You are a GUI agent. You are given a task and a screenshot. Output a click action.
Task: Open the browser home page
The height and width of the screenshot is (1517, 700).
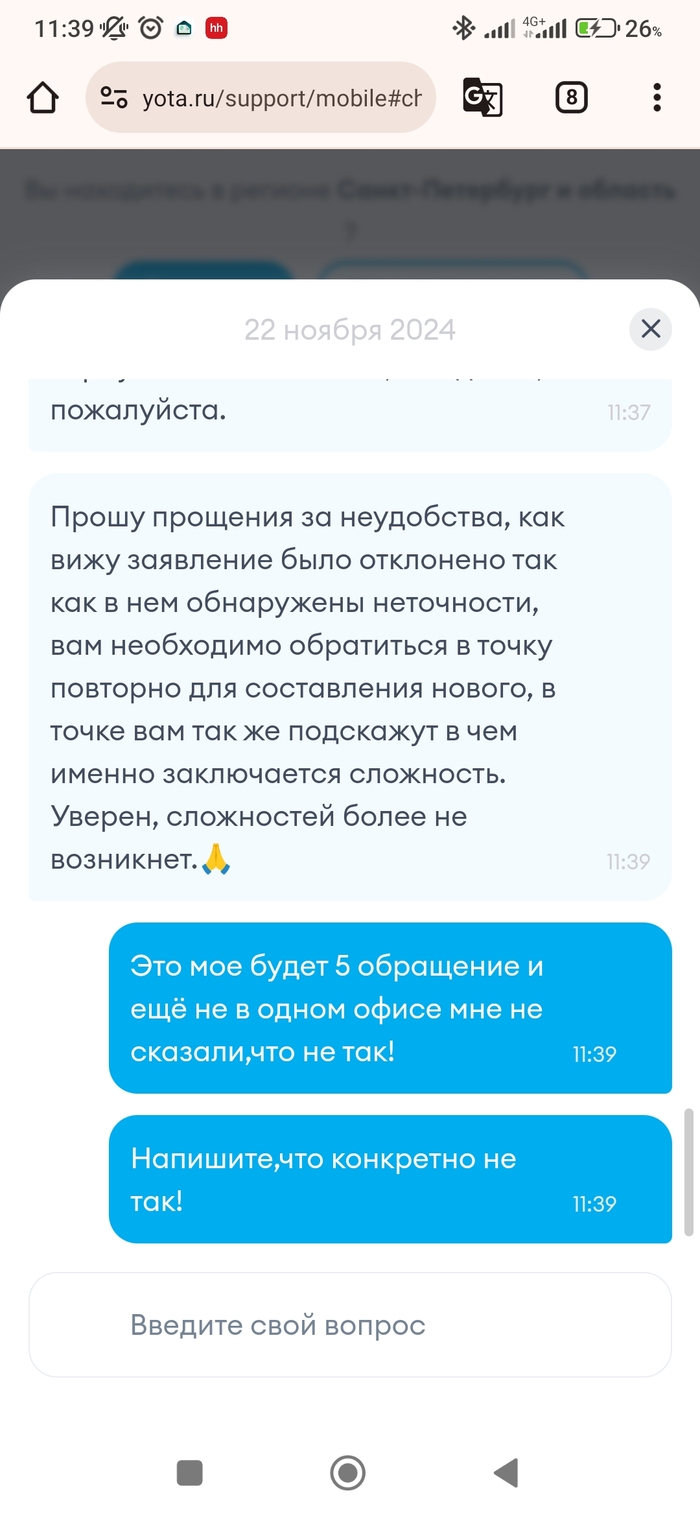(42, 98)
